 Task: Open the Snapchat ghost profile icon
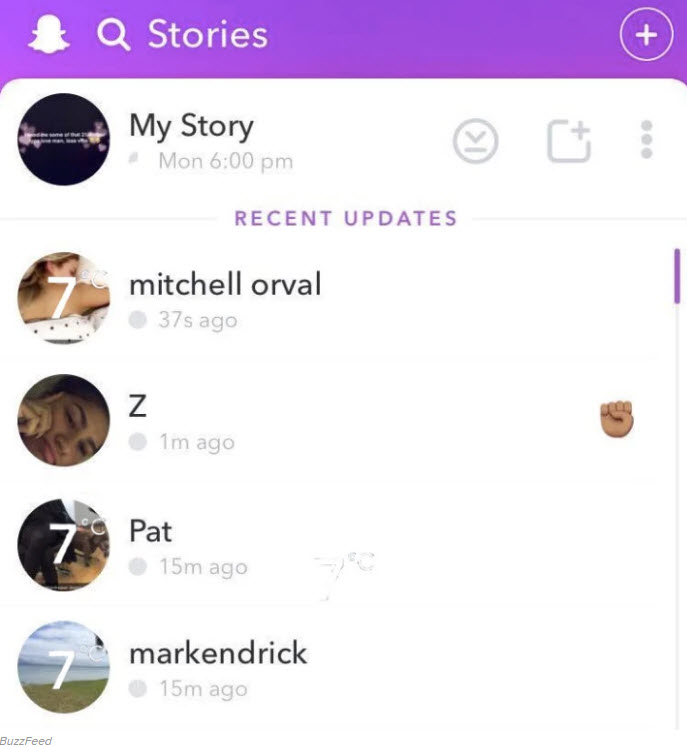pos(49,36)
